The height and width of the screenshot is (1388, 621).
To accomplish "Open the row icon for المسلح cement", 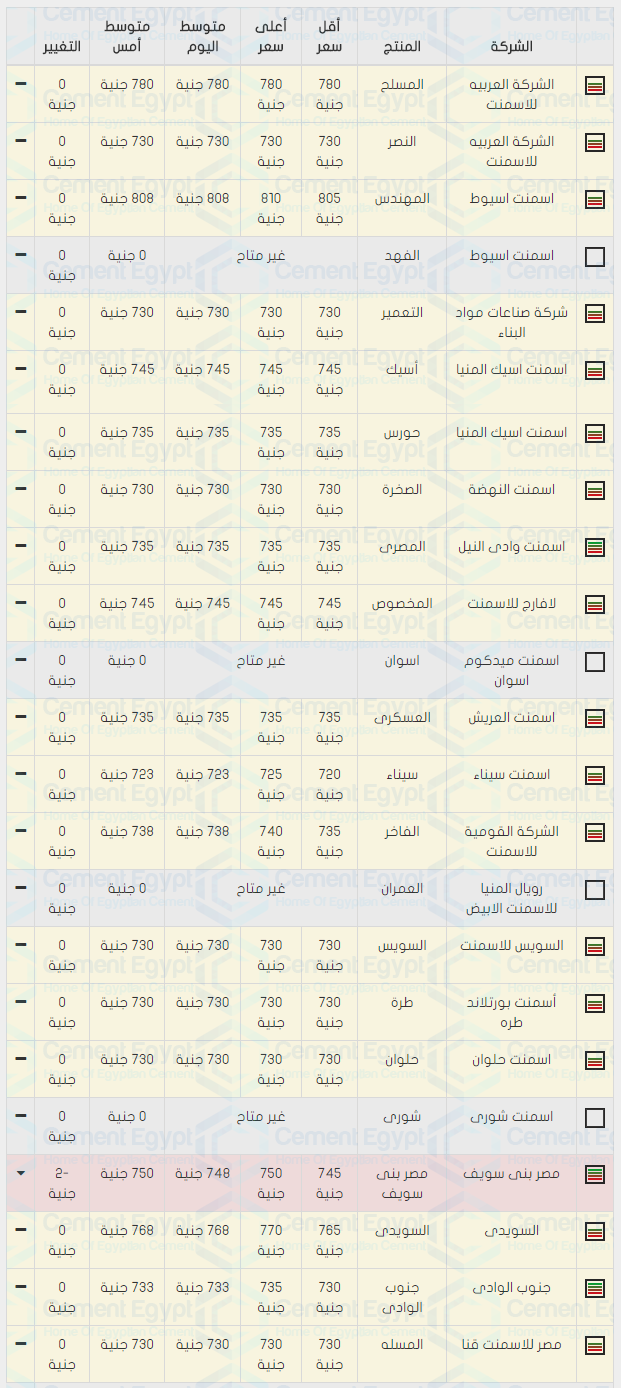I will point(595,86).
